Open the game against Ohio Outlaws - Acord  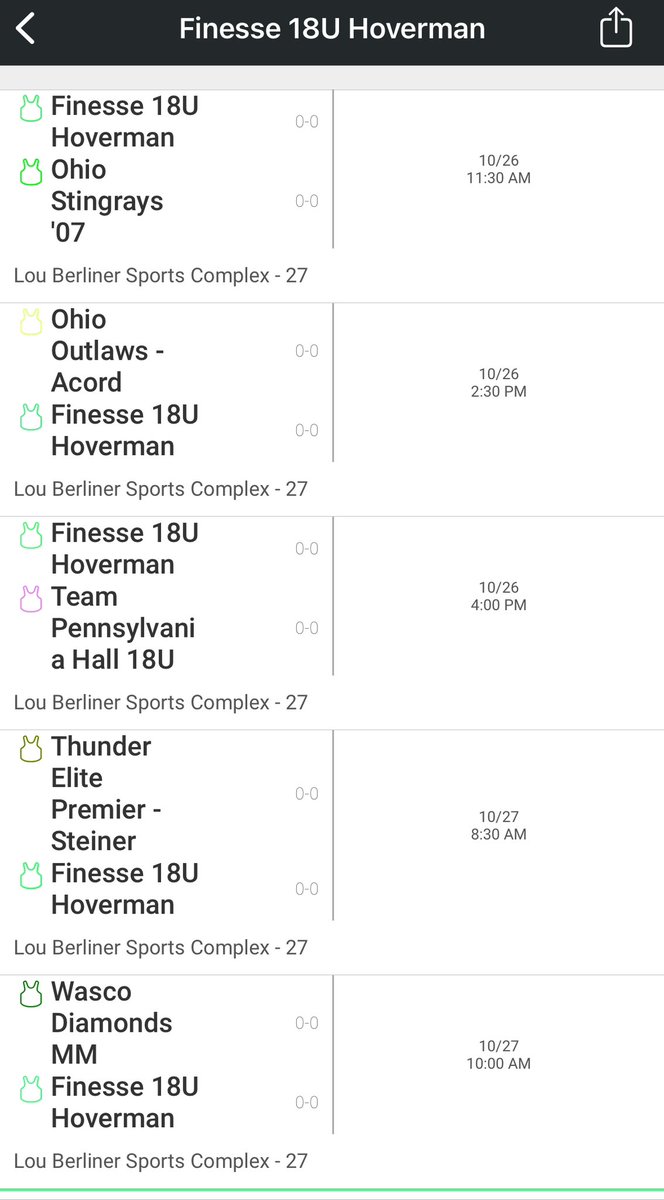pyautogui.click(x=332, y=410)
